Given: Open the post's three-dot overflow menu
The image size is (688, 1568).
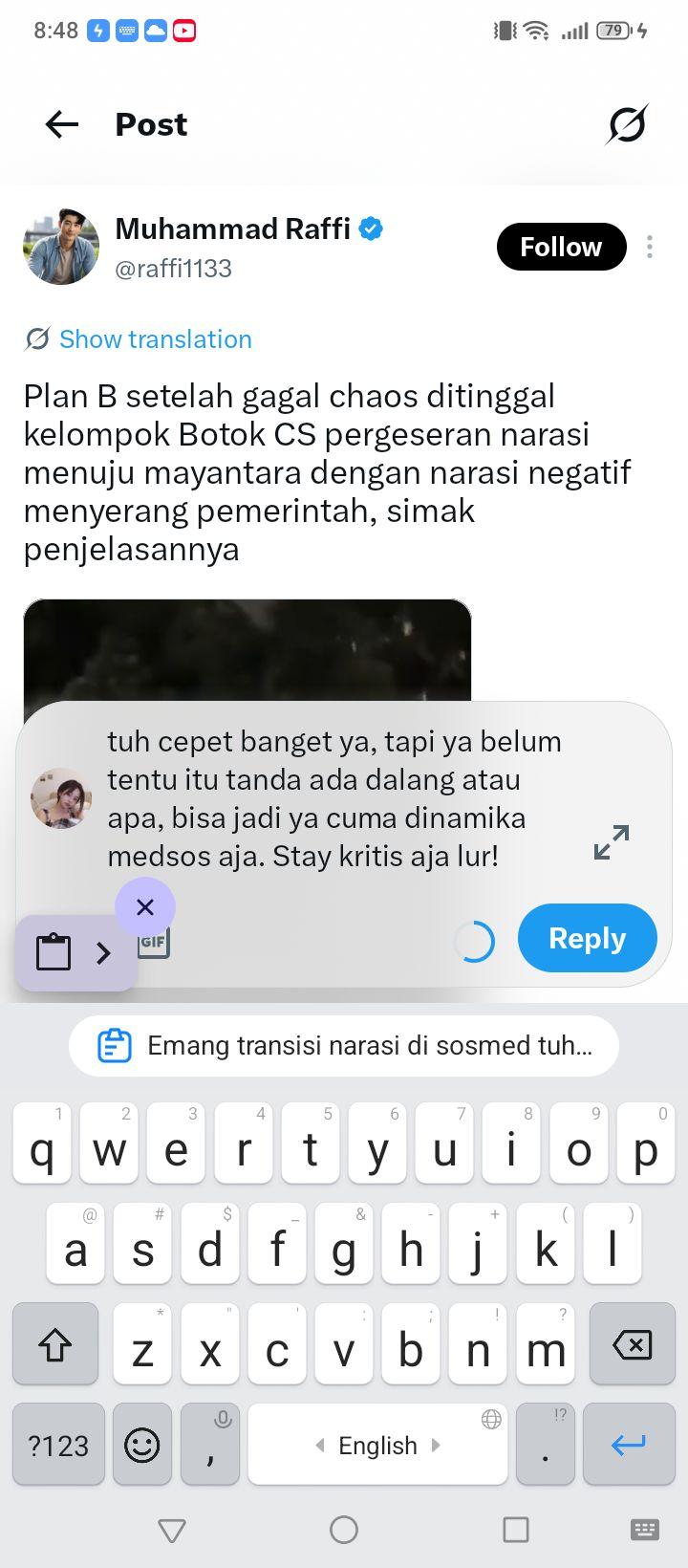Looking at the screenshot, I should coord(650,247).
